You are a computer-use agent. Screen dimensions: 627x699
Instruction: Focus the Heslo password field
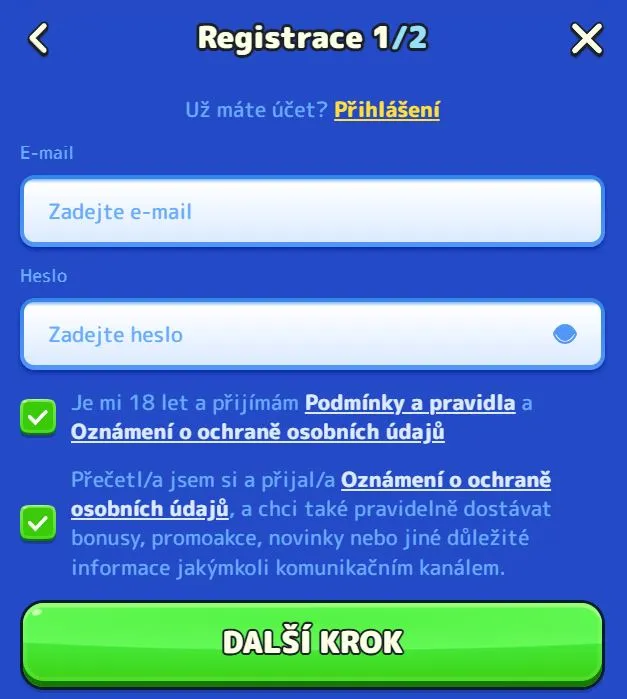coord(290,334)
